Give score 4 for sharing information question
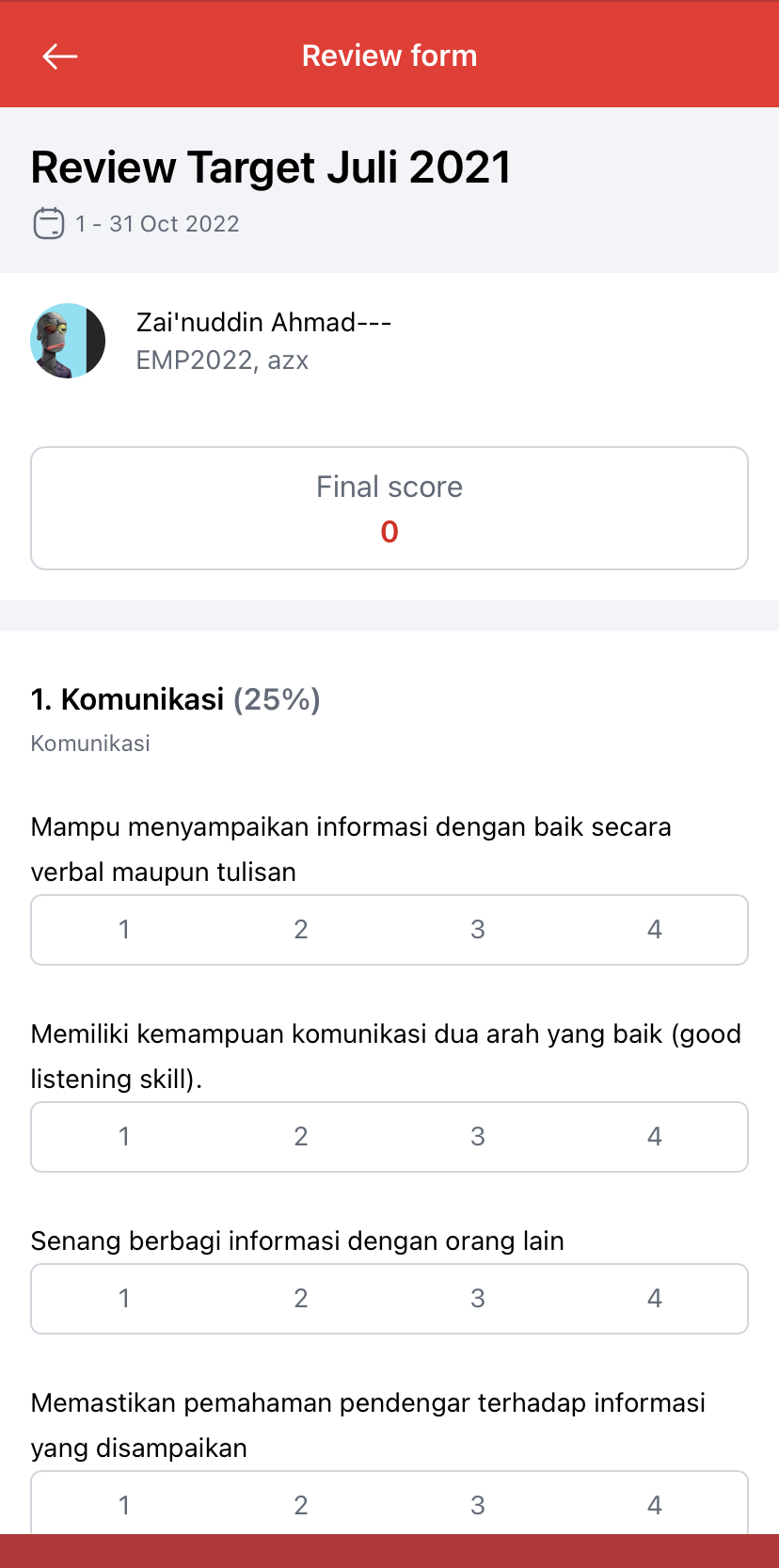 pyautogui.click(x=654, y=1298)
